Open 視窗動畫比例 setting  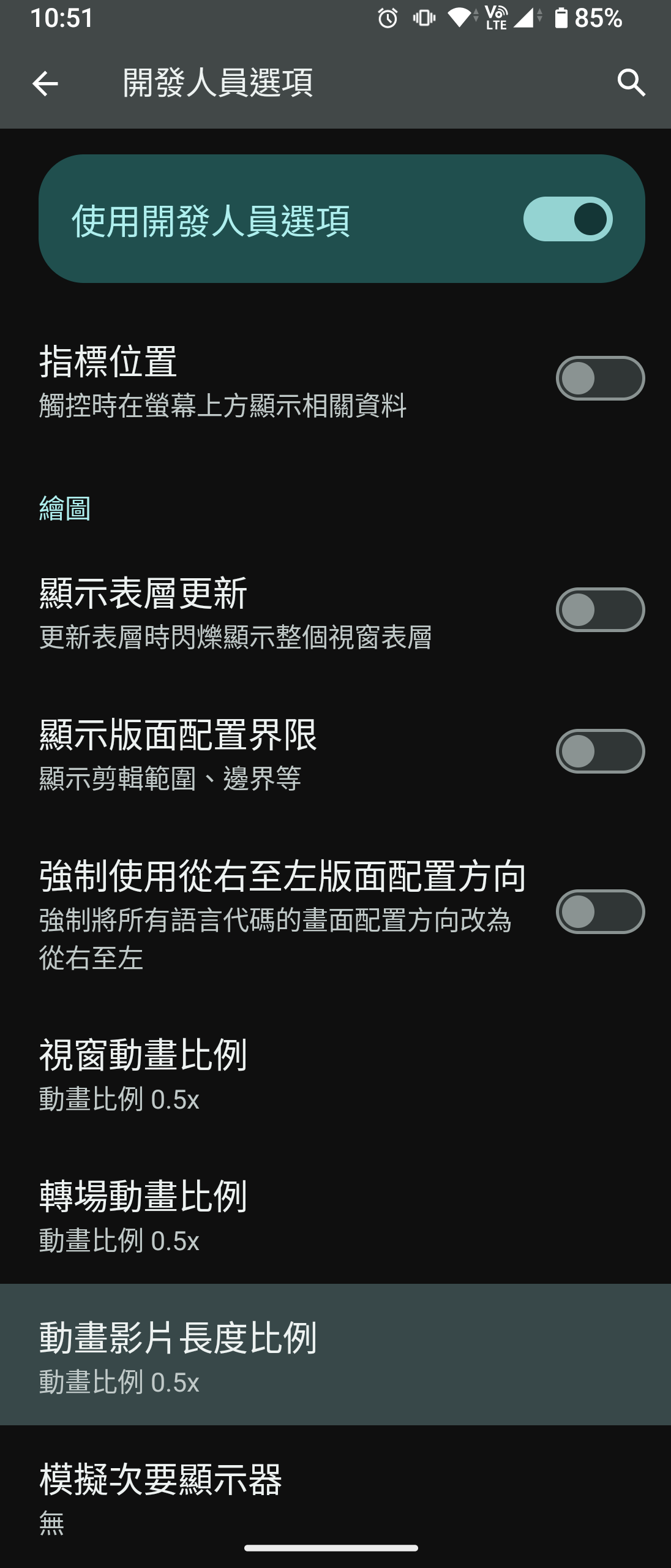point(335,1073)
